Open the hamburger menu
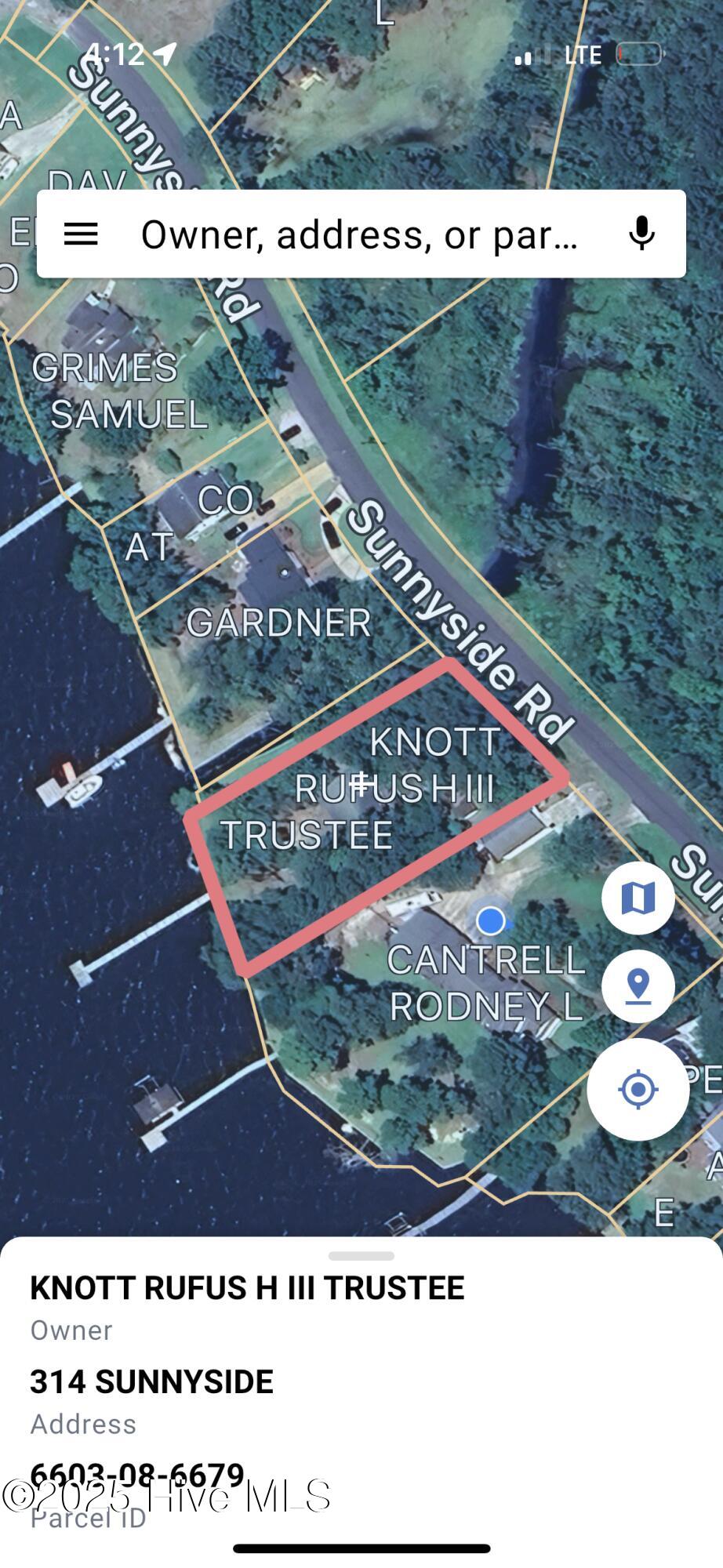Screen dimensions: 723x1568 tap(81, 234)
